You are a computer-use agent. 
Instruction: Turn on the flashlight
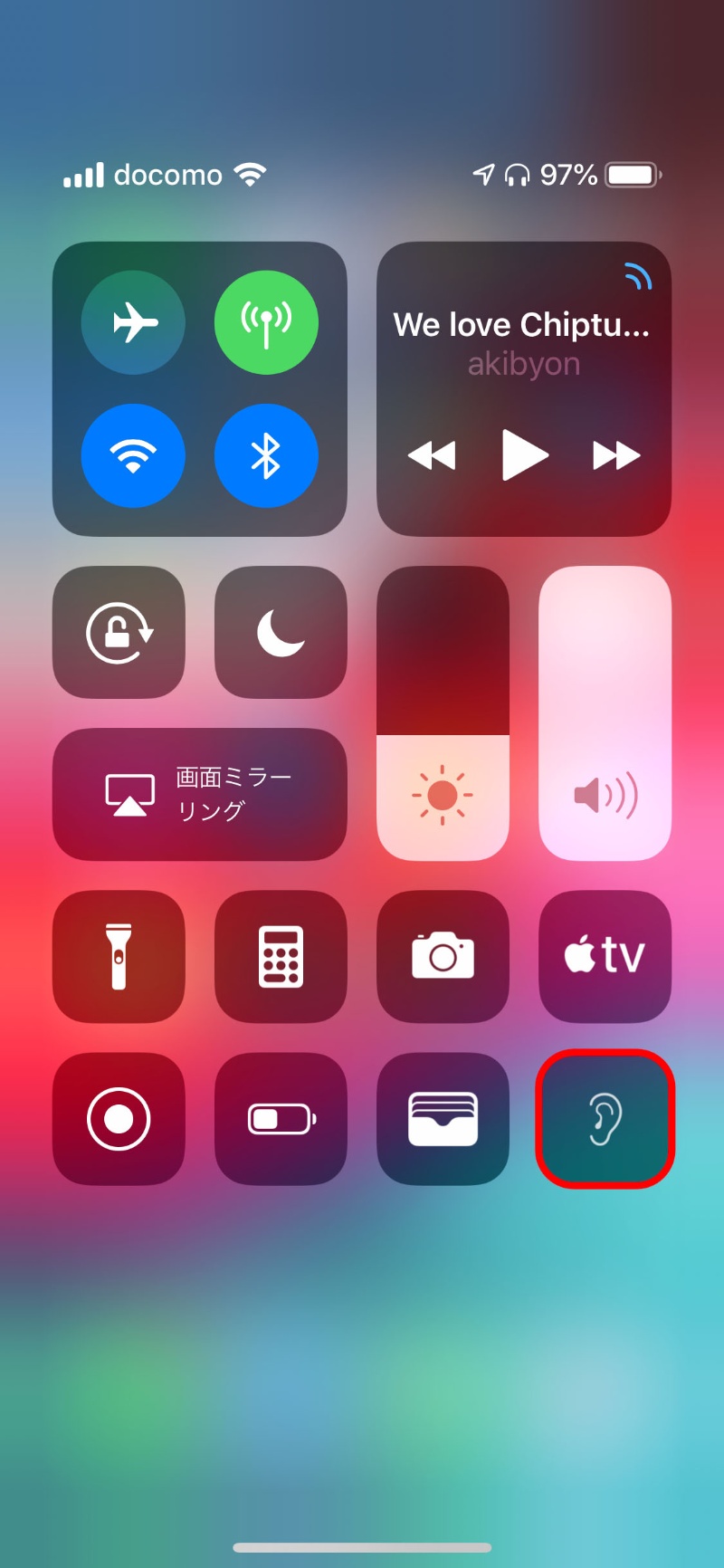[119, 956]
